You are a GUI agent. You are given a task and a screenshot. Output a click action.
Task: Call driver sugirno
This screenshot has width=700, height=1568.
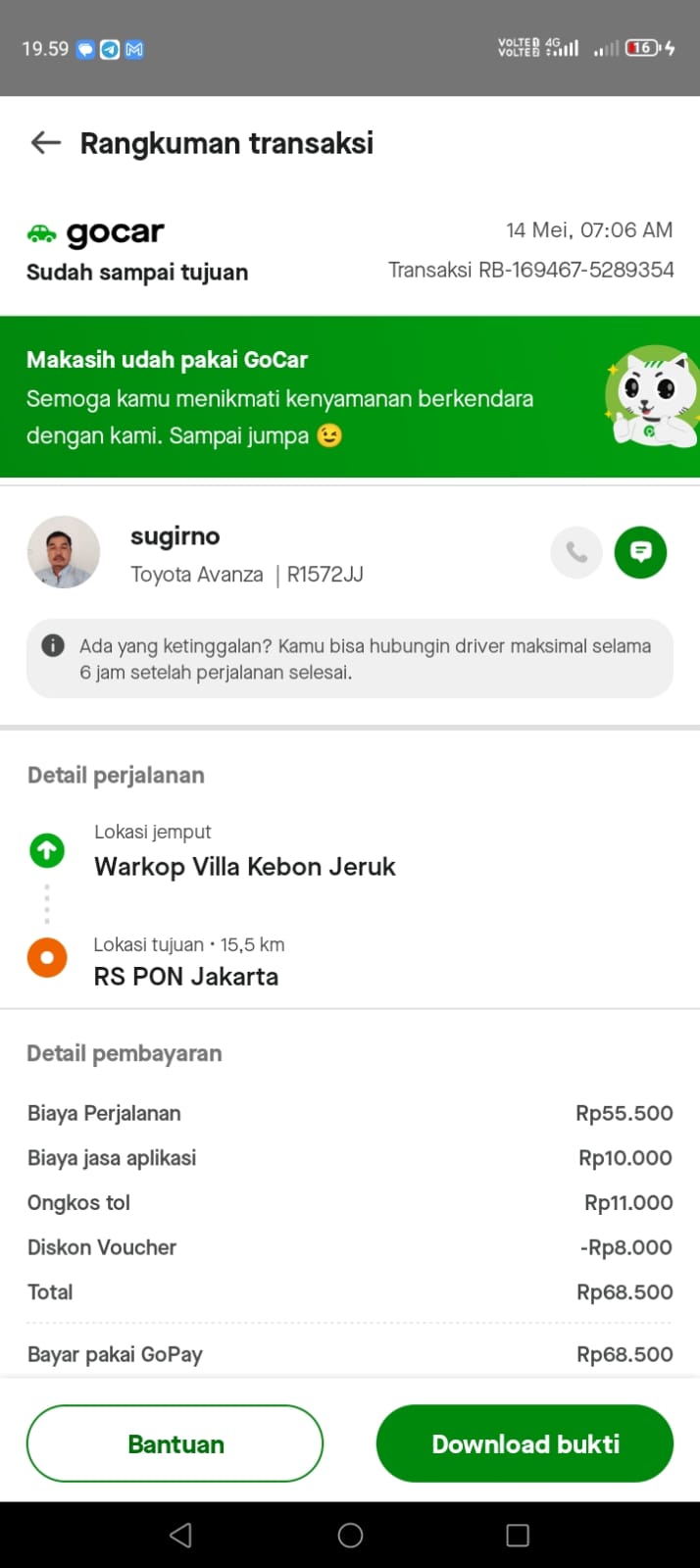coord(576,553)
